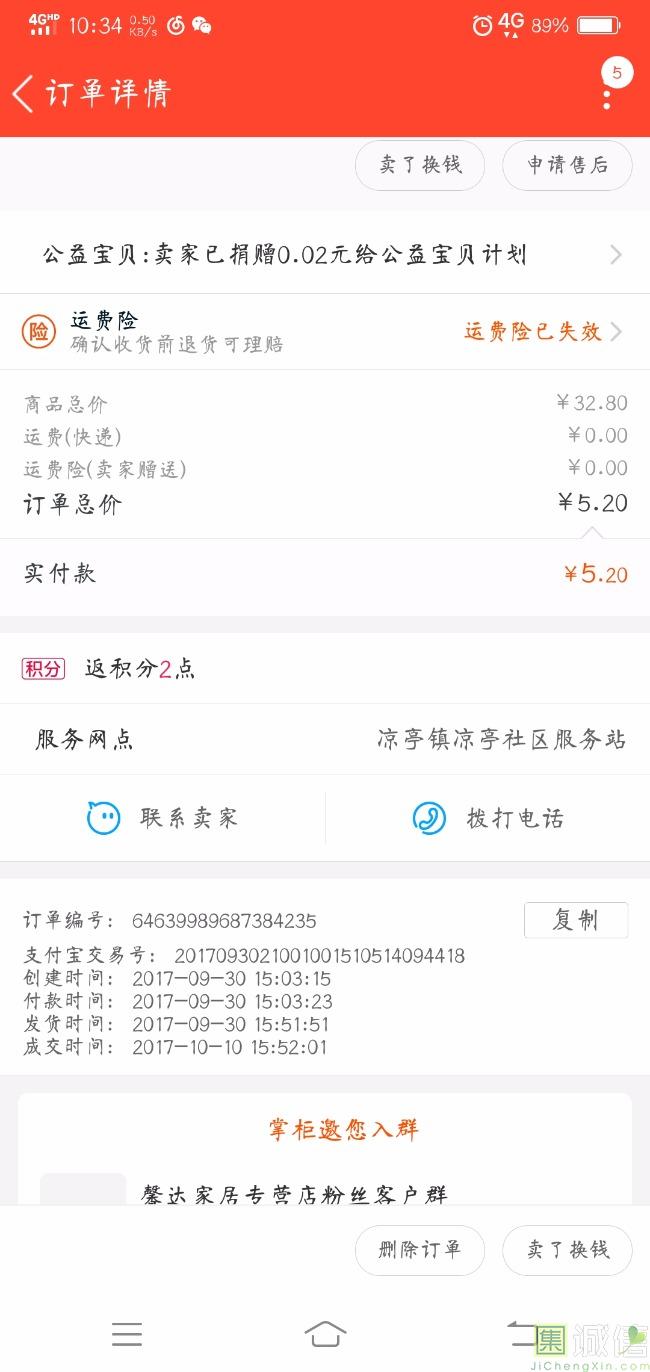Image resolution: width=650 pixels, height=1372 pixels.
Task: Delete this order with 删除订单
Action: (420, 1250)
